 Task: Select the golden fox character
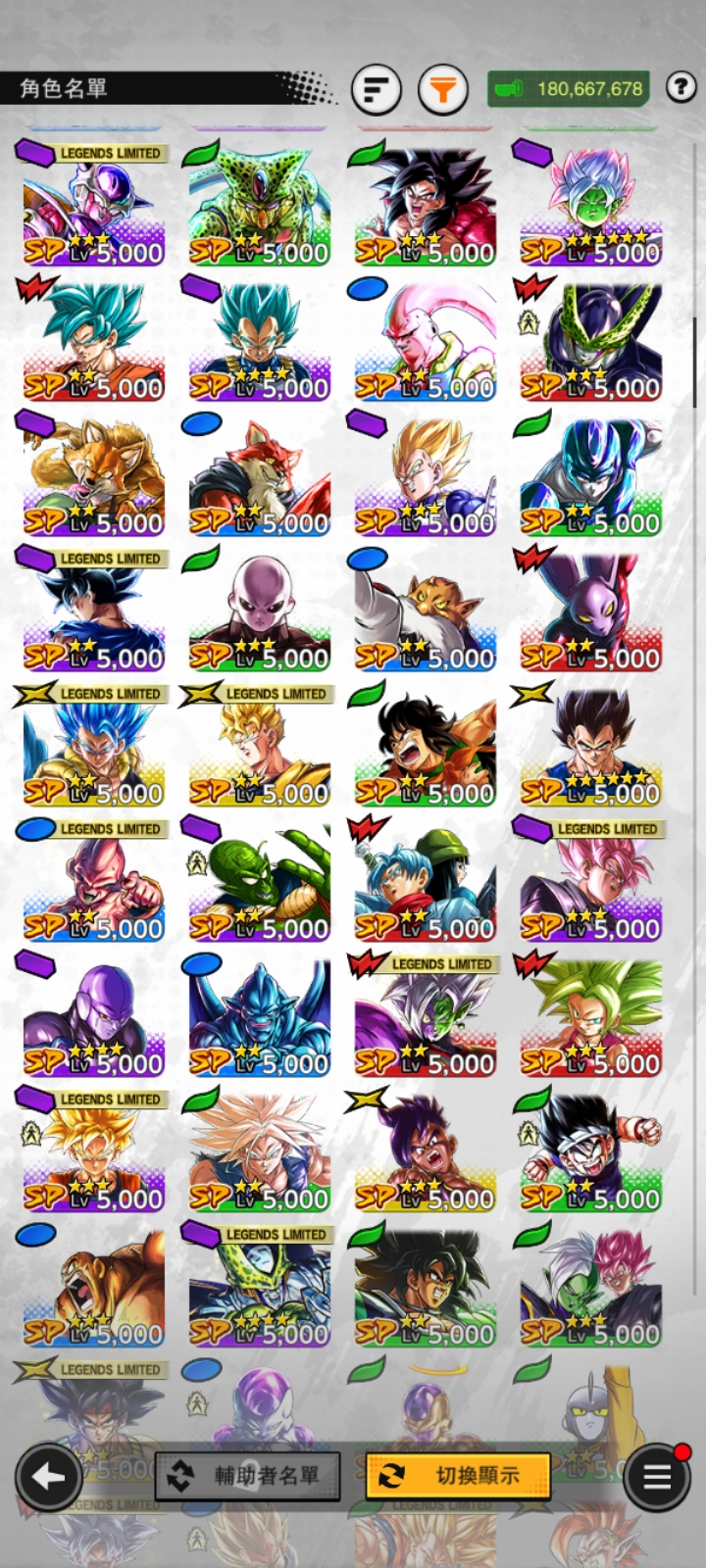click(x=93, y=476)
